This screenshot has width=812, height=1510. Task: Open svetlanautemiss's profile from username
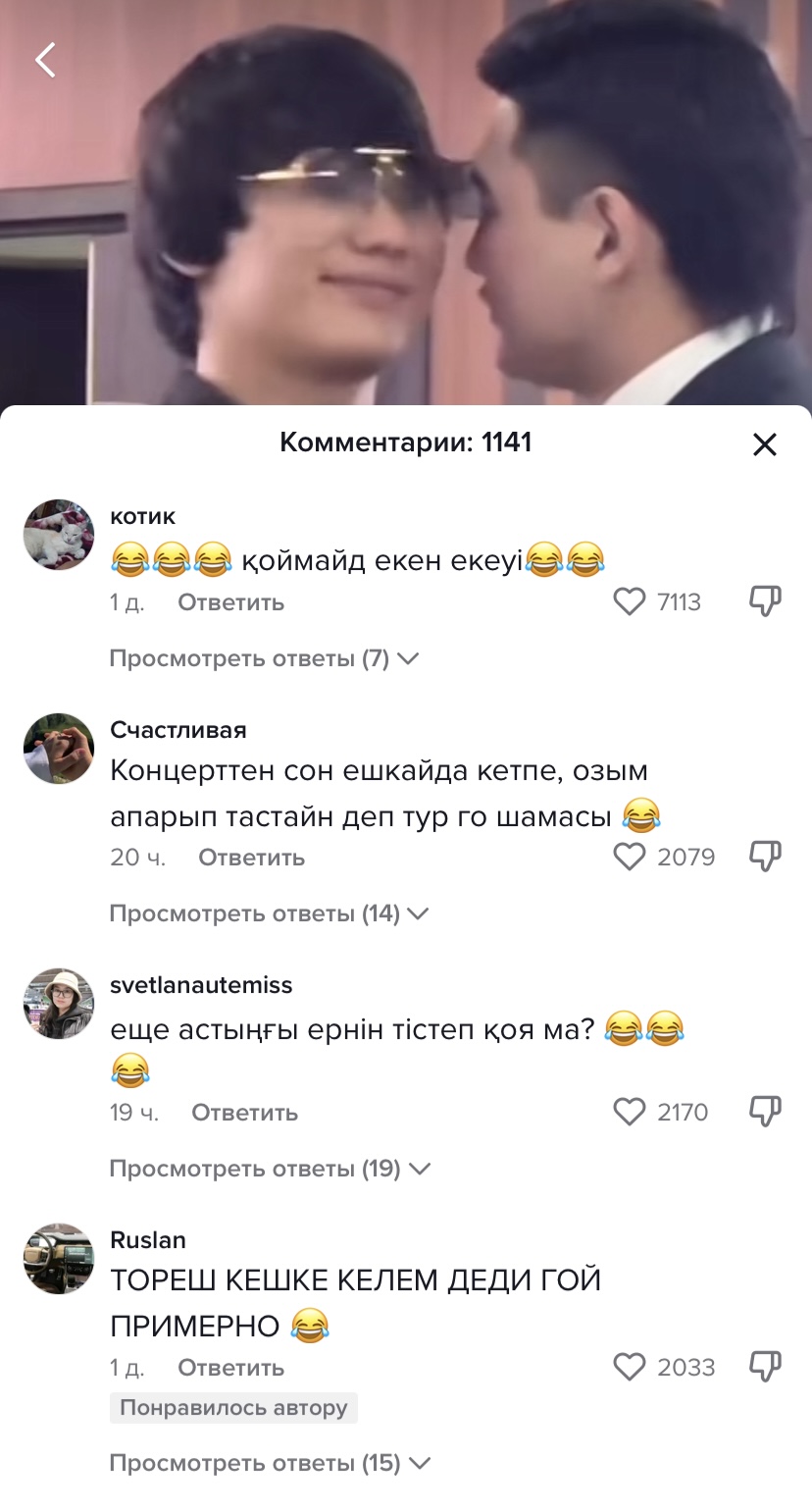click(x=201, y=985)
